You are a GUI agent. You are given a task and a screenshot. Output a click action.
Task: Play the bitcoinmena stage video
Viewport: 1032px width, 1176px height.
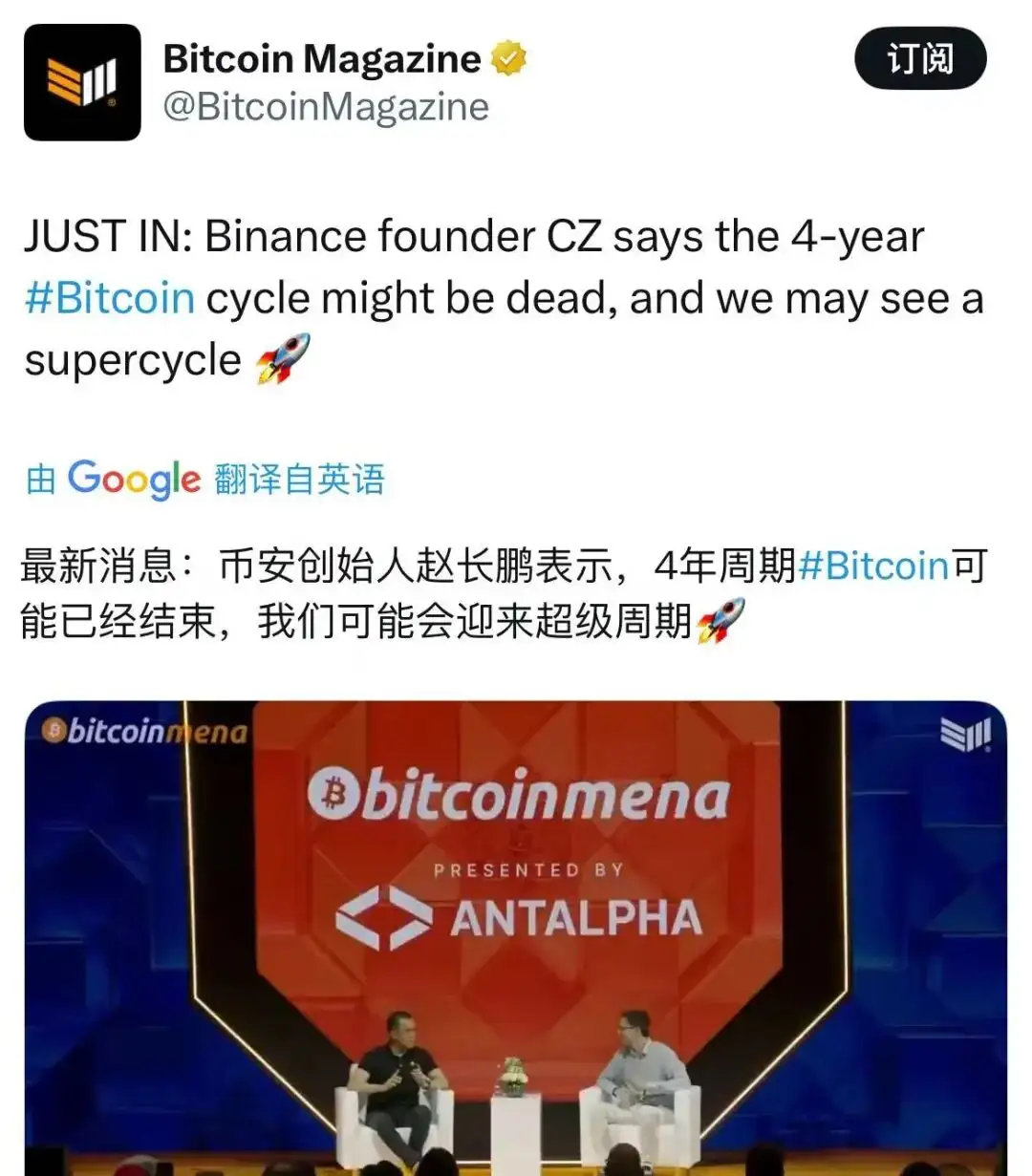[516, 936]
